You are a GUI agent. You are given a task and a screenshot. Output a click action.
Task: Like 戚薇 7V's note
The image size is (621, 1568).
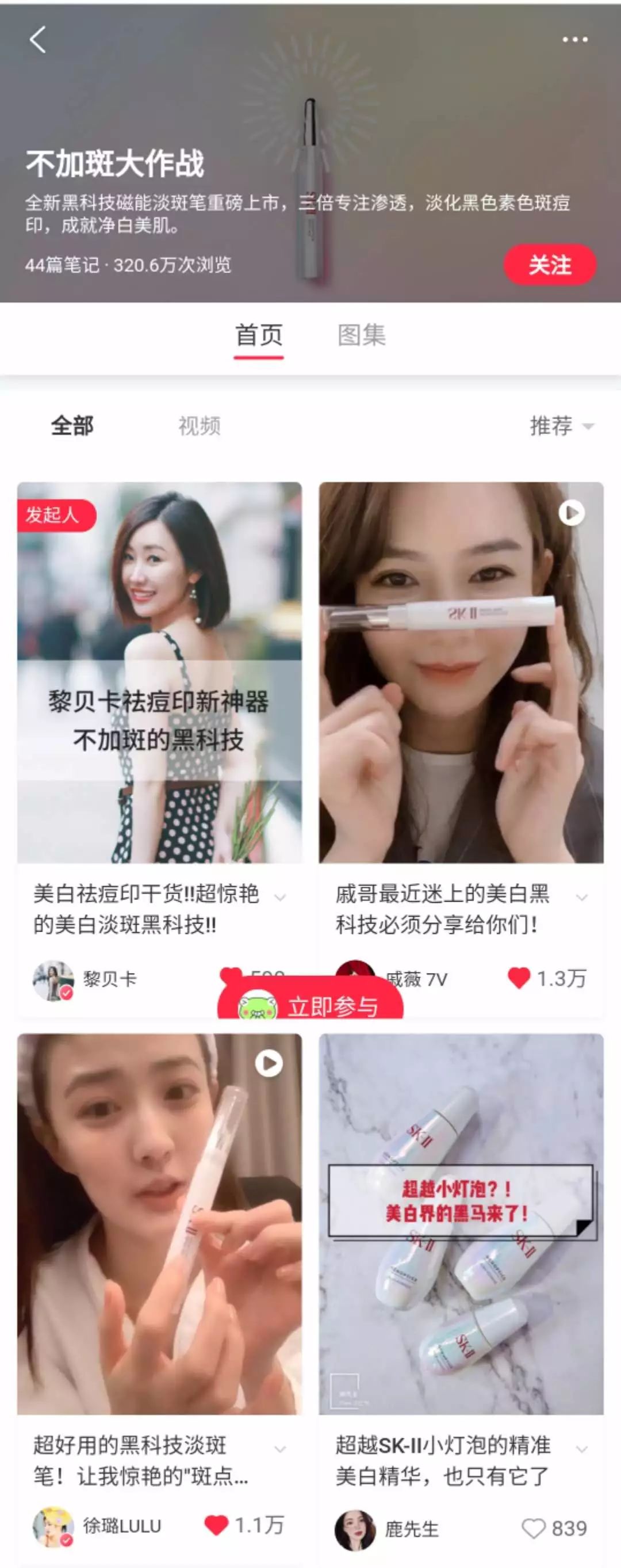tap(519, 978)
